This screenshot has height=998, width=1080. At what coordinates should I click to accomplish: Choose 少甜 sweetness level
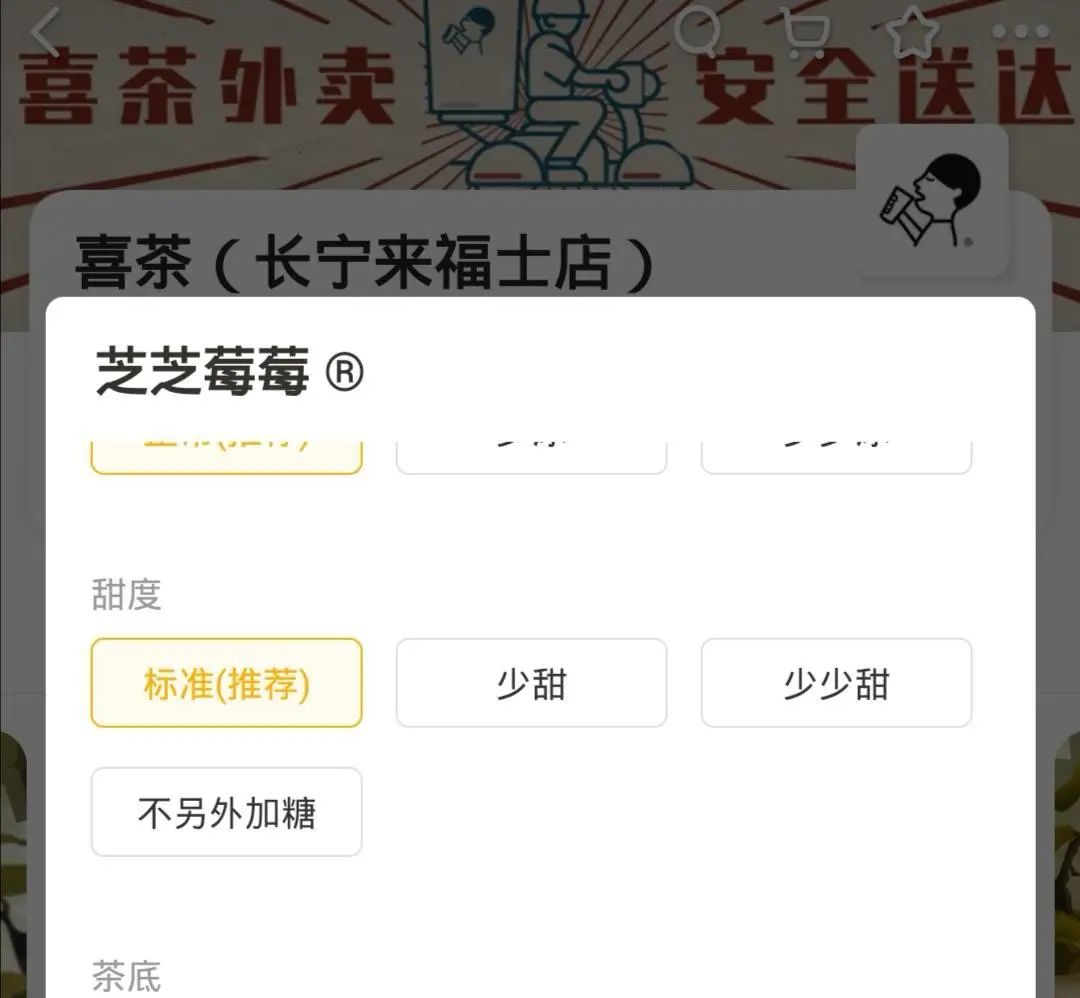click(531, 683)
